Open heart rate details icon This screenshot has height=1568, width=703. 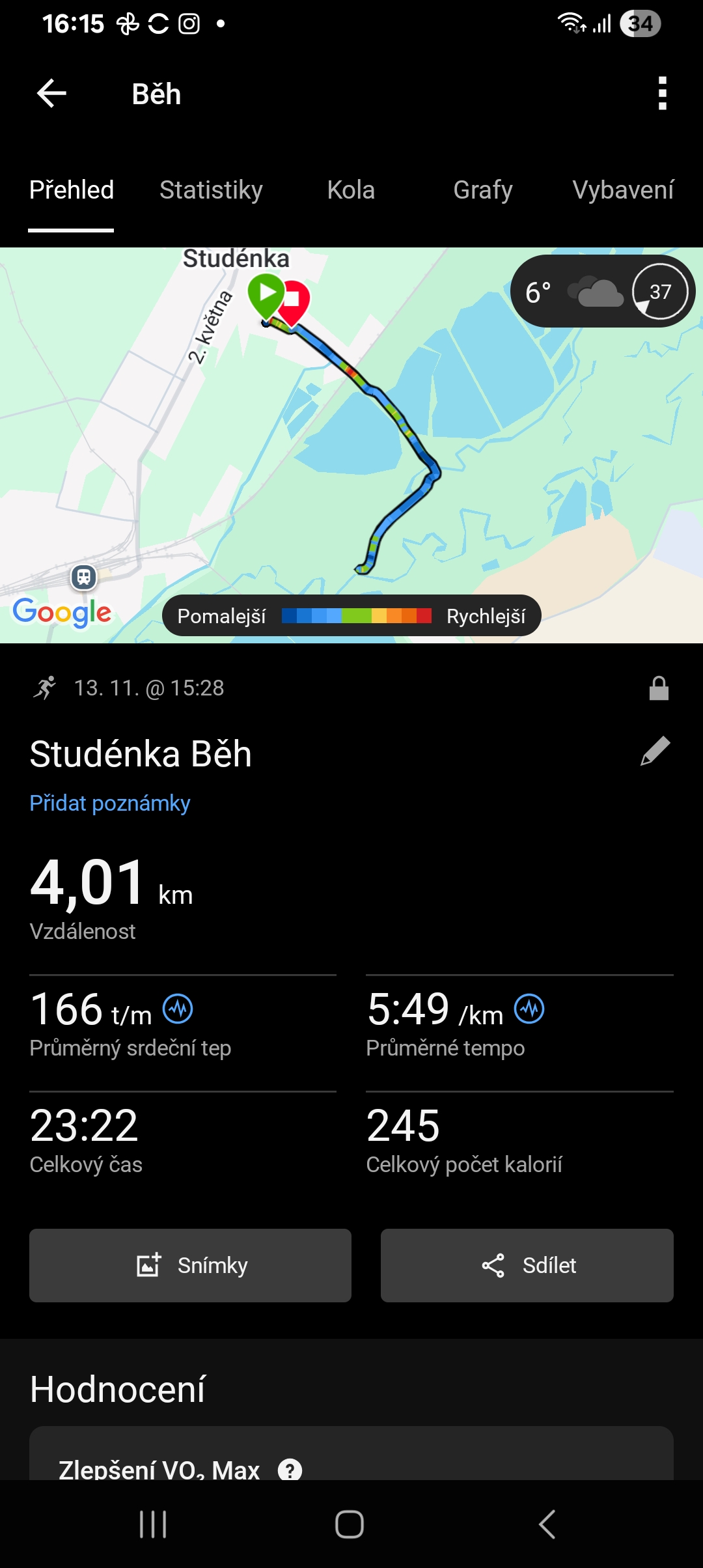click(x=178, y=1009)
